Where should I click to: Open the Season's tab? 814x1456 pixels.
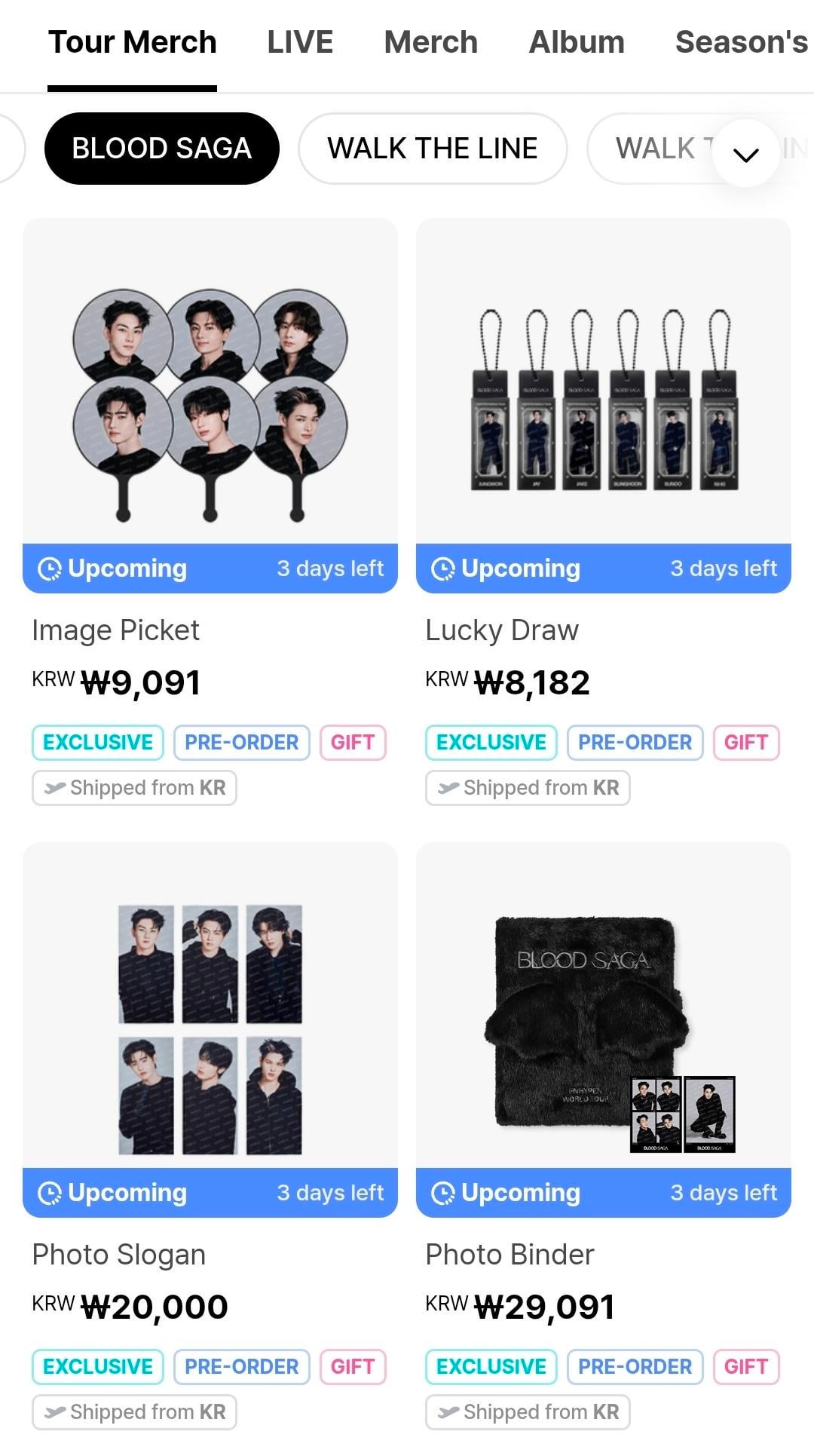tap(741, 42)
